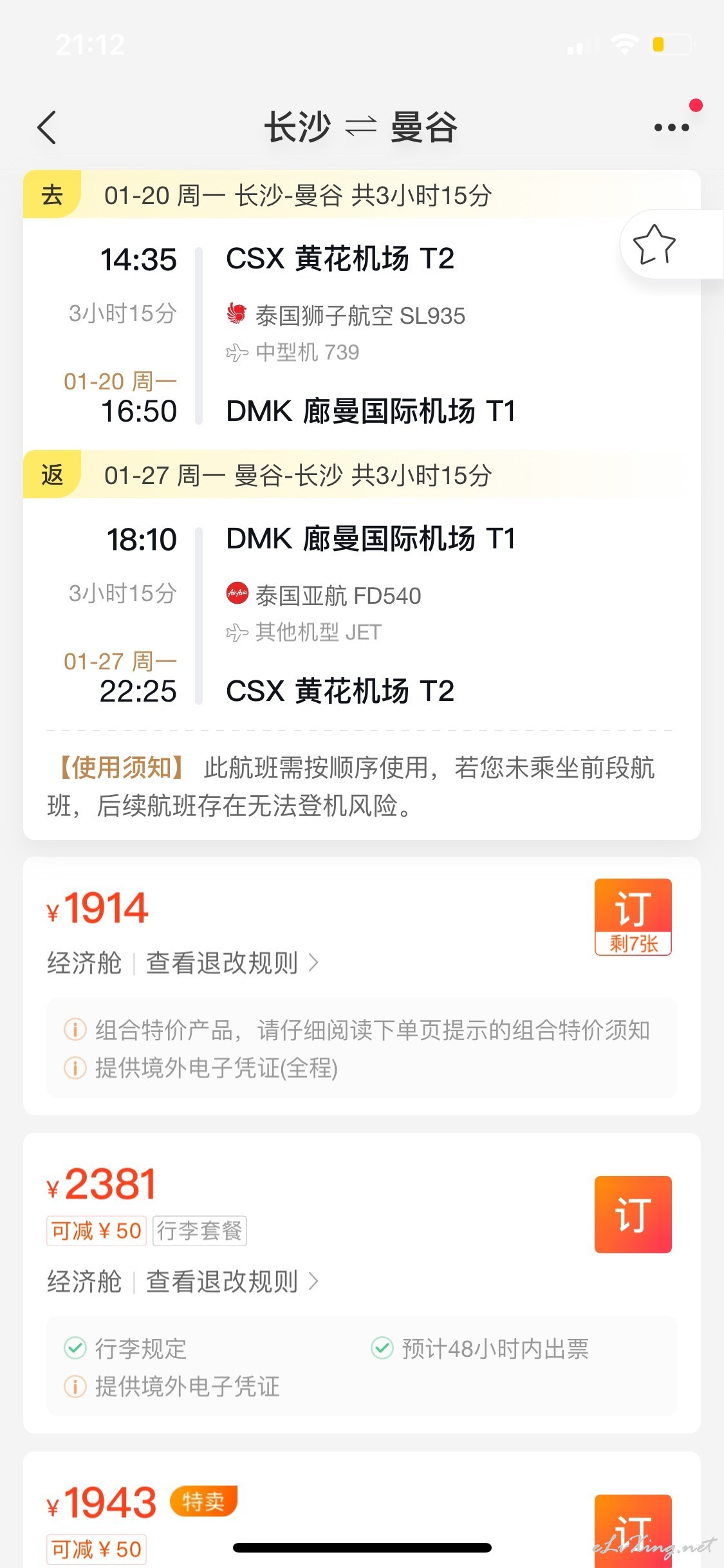Favorite this flight with the star
The image size is (724, 1568).
pyautogui.click(x=654, y=245)
